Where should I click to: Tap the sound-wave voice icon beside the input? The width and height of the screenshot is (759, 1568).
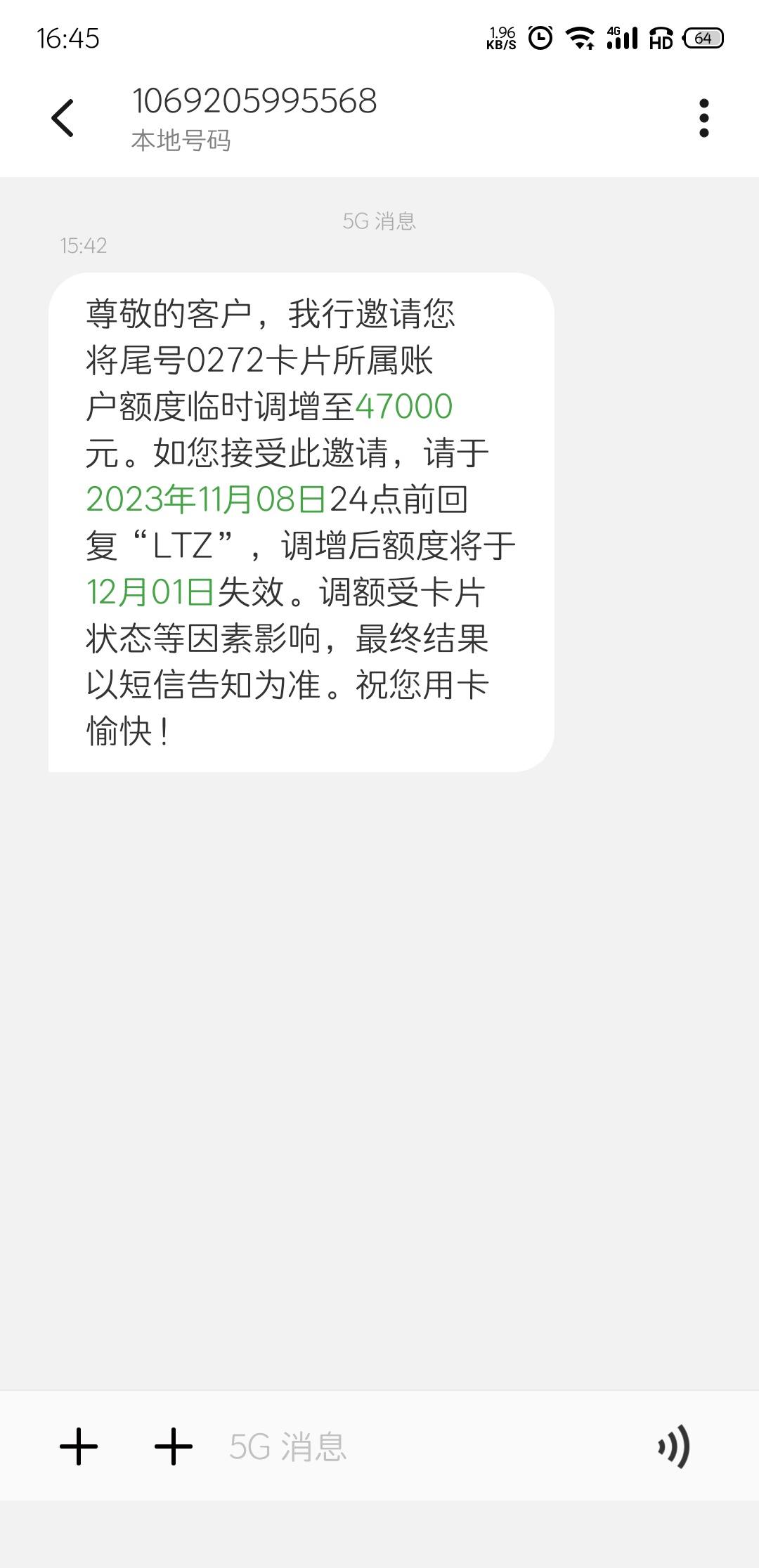(674, 1447)
